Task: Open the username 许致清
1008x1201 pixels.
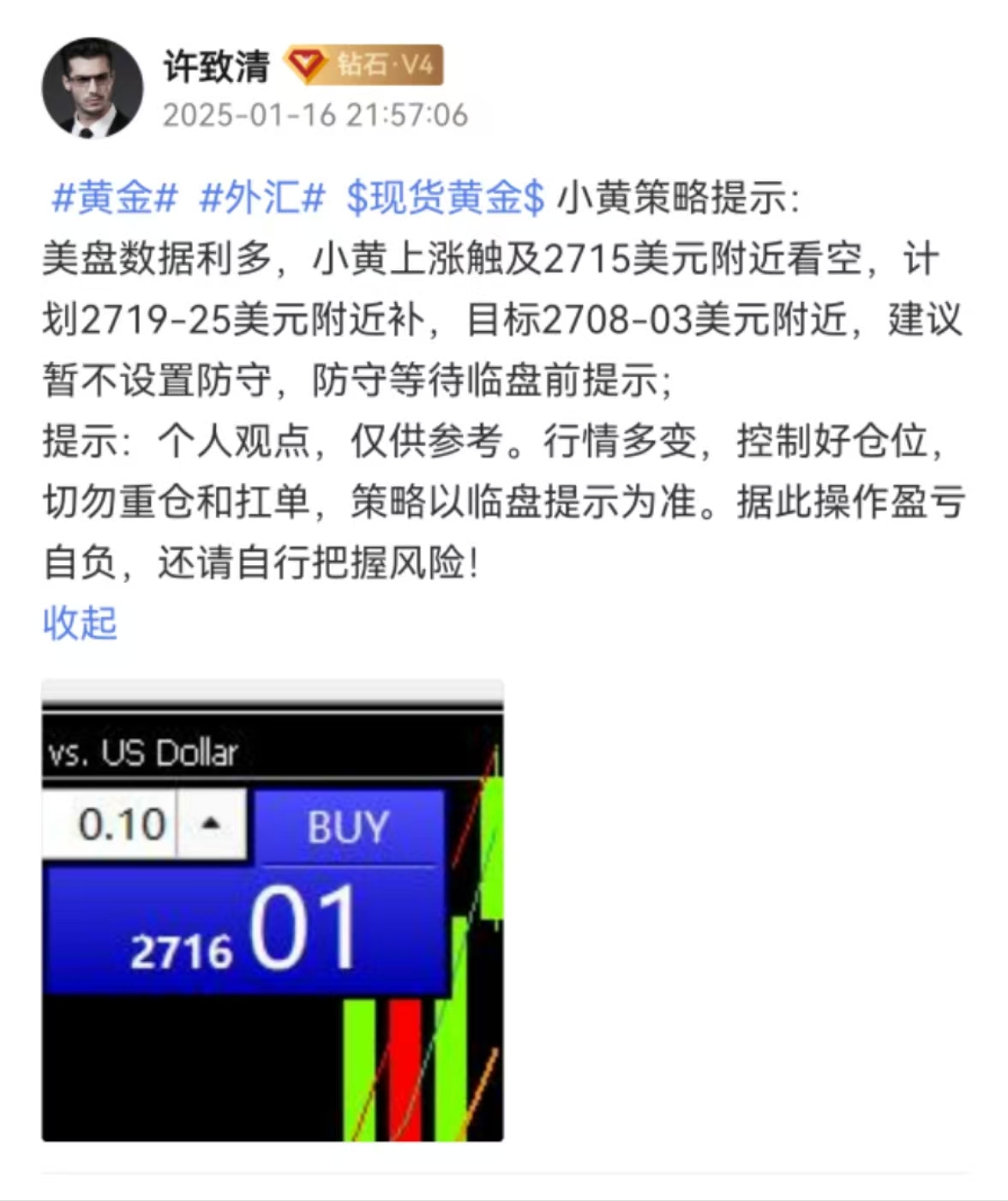Action: coord(217,66)
